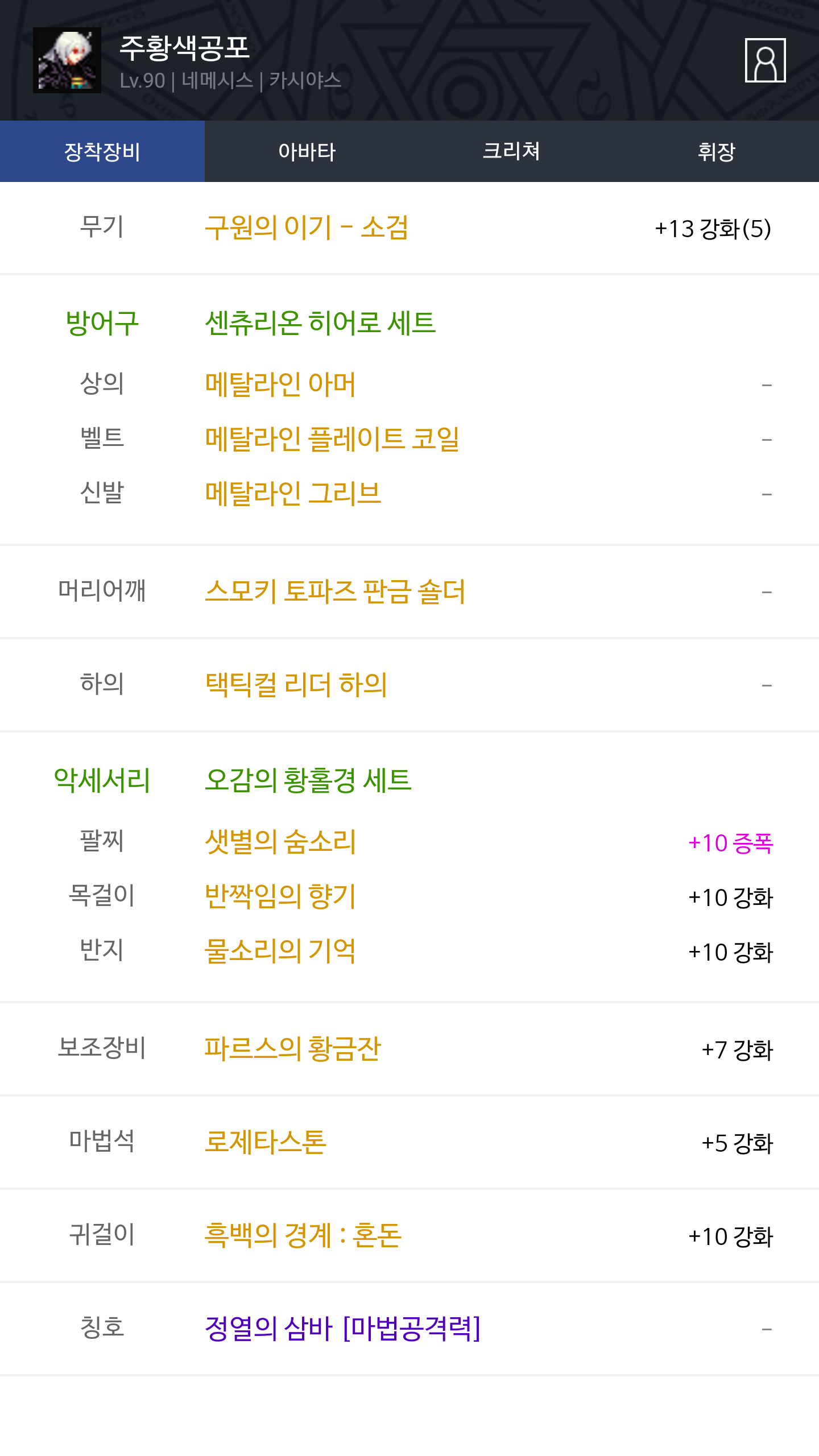Open weapon 구원의 이기 - 소검
Viewport: 819px width, 1456px height.
tap(307, 227)
